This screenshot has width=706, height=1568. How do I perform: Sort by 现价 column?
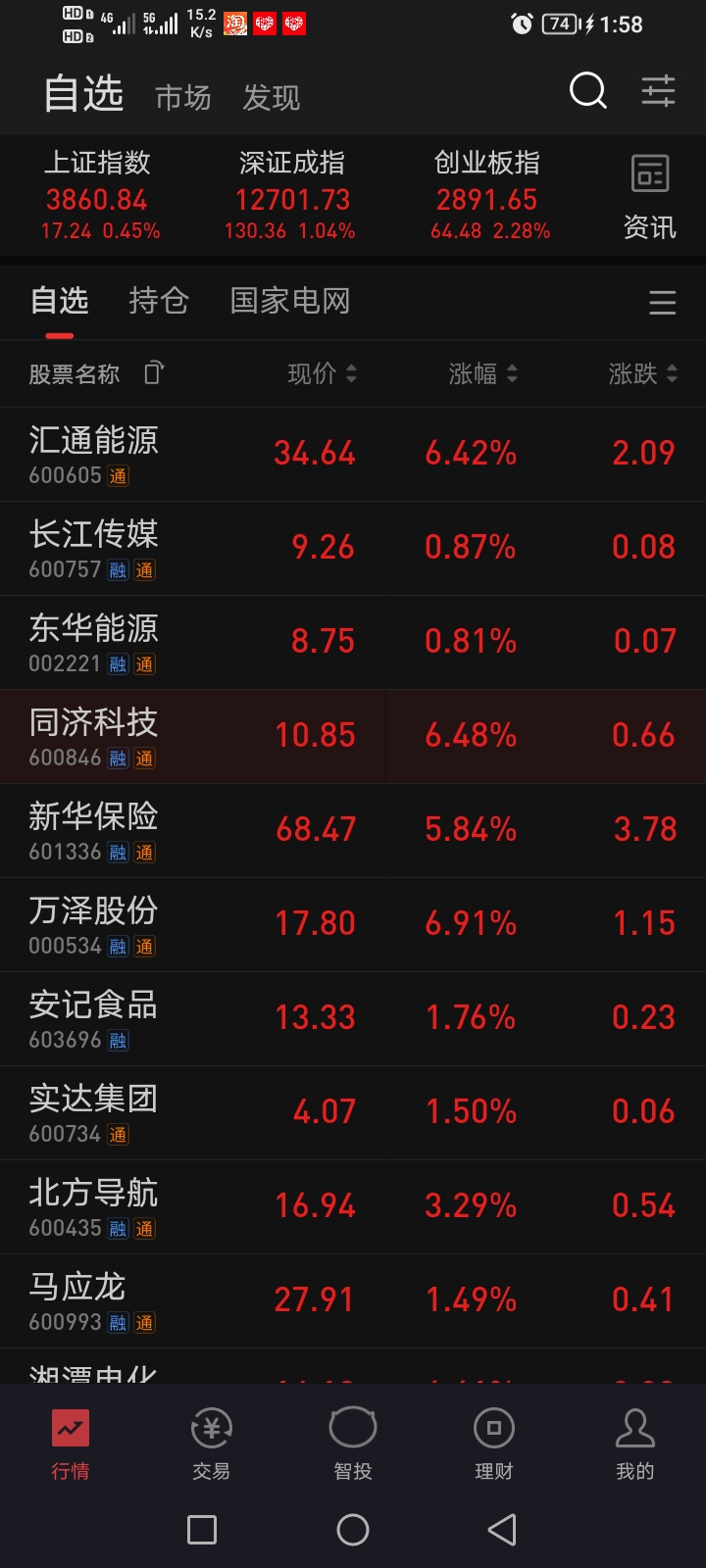323,373
